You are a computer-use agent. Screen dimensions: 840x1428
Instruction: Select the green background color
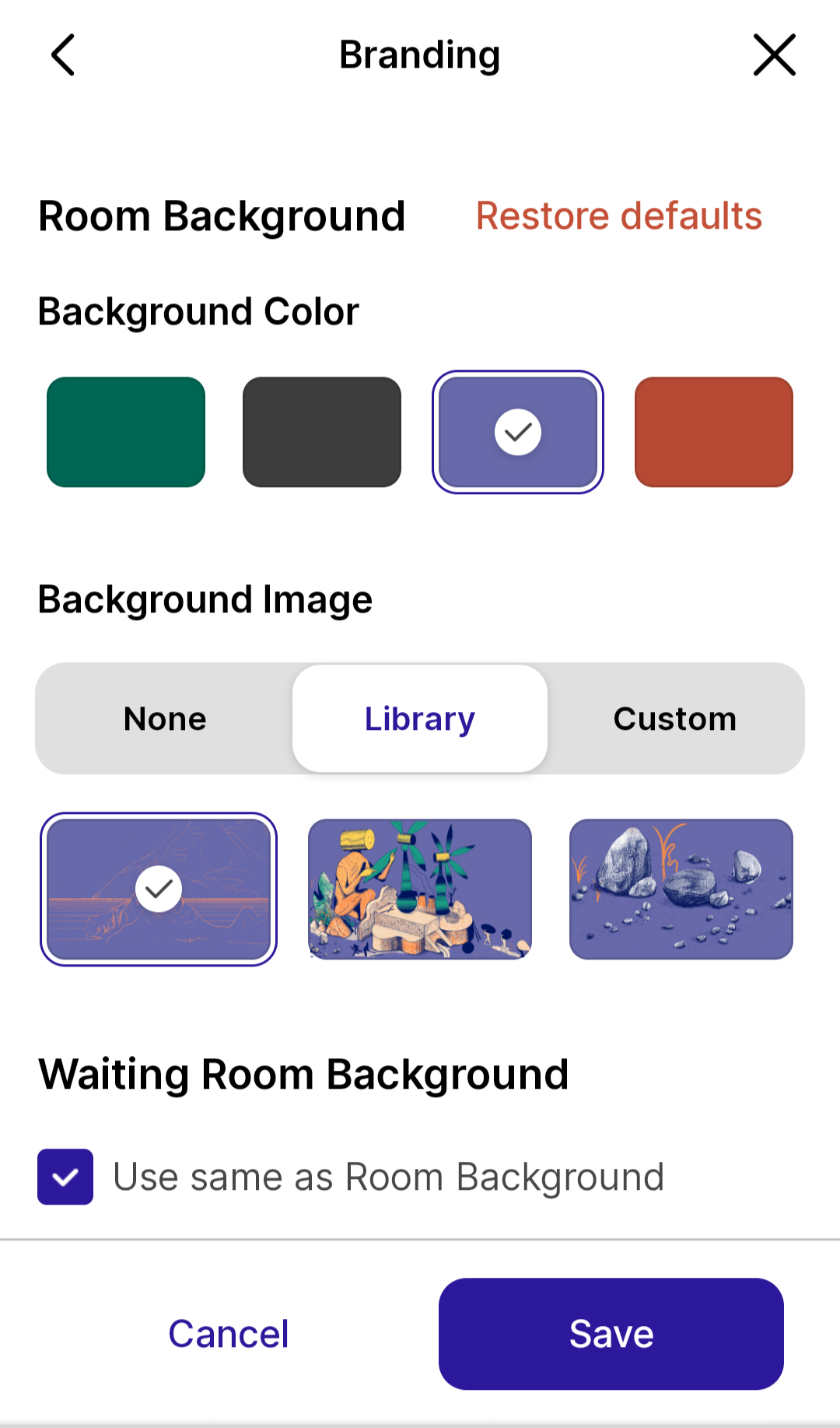126,432
